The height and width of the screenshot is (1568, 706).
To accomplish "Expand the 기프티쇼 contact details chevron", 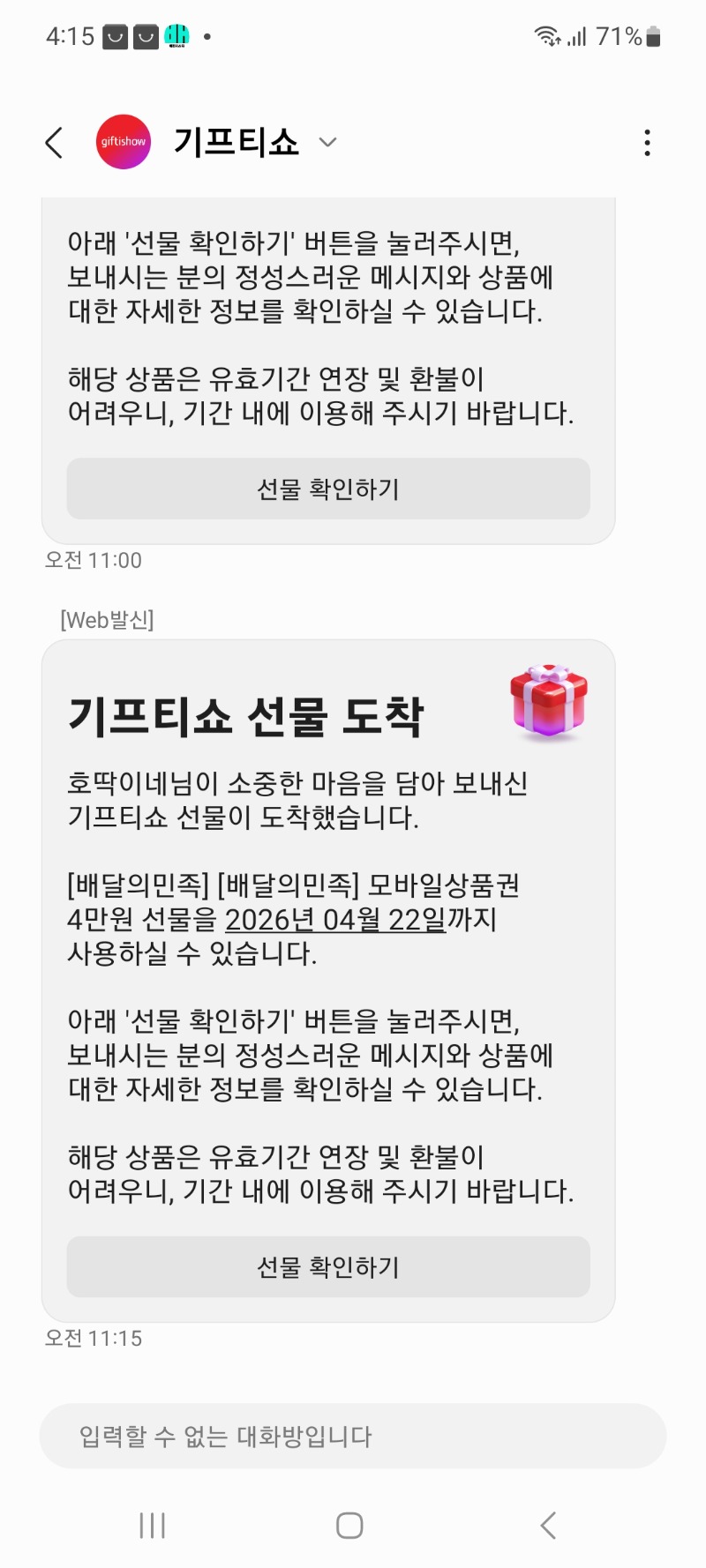I will (x=328, y=142).
